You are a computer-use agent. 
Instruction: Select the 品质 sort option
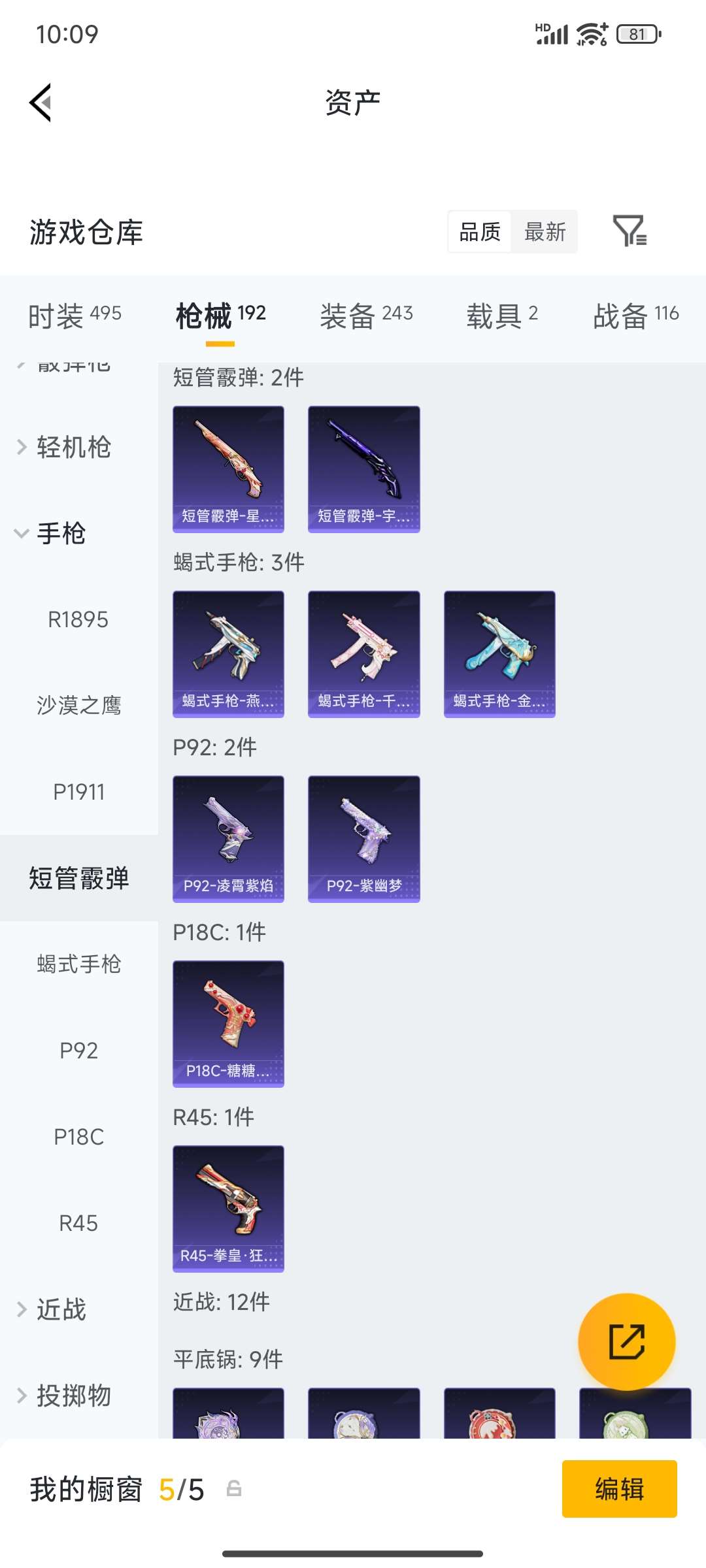[480, 233]
